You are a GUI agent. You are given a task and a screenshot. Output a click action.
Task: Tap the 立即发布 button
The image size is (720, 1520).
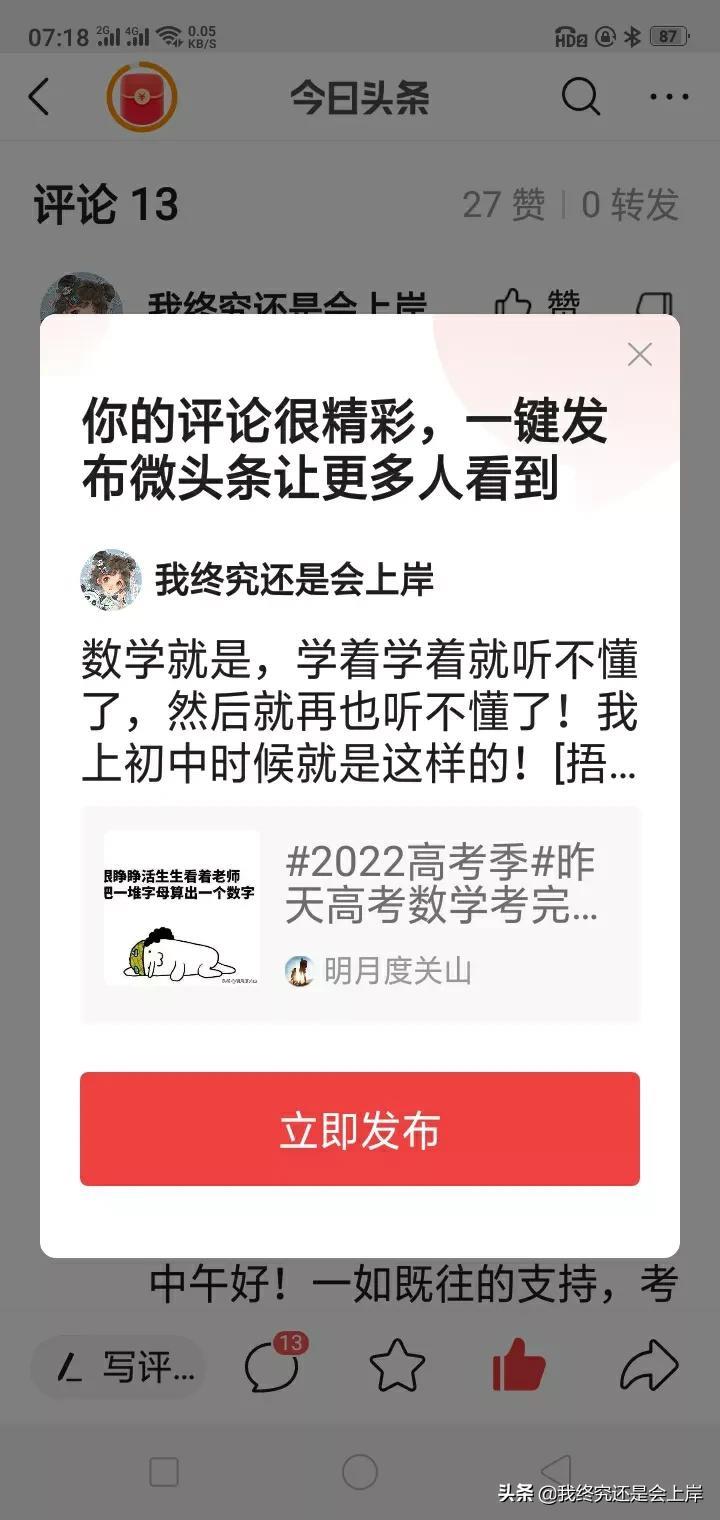[x=360, y=1129]
